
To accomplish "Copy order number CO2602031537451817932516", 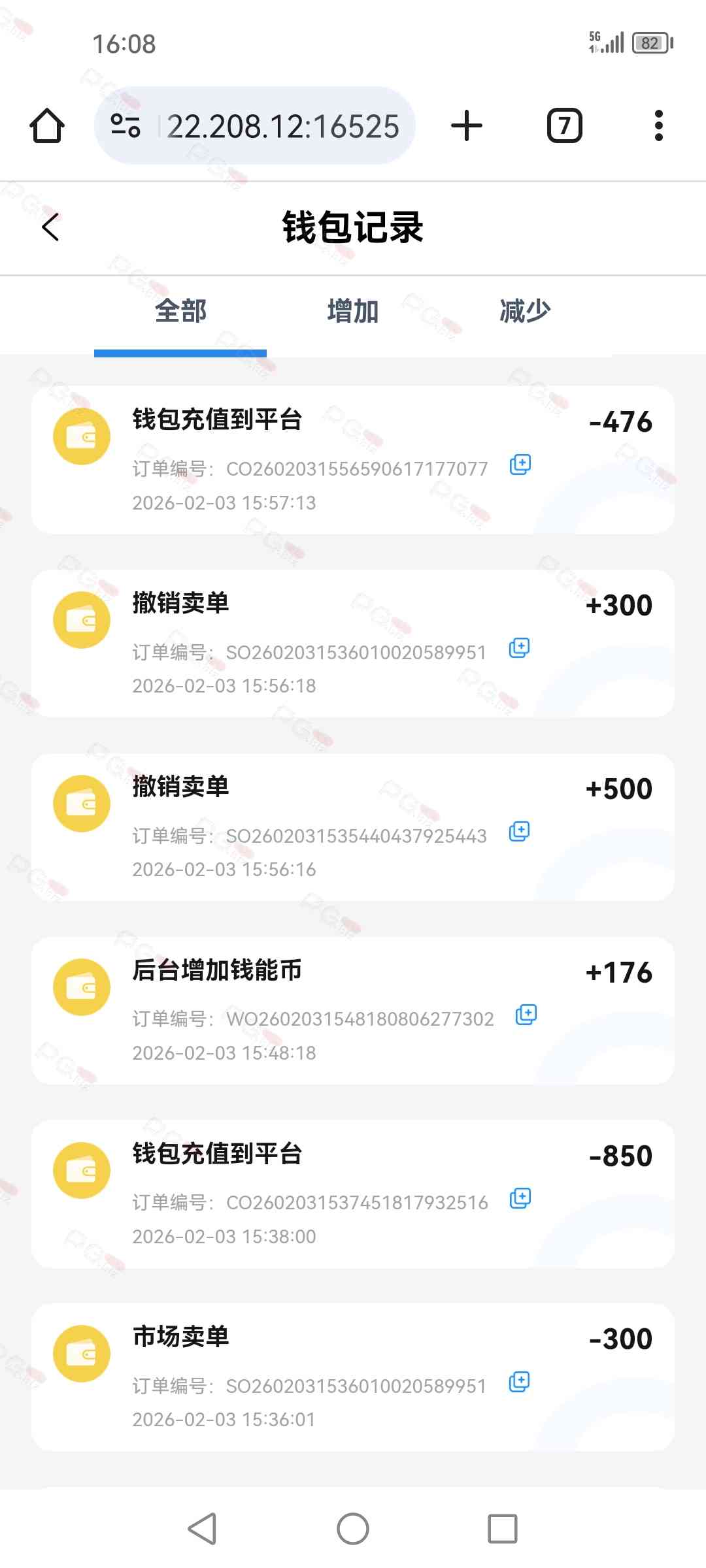I will click(520, 1198).
